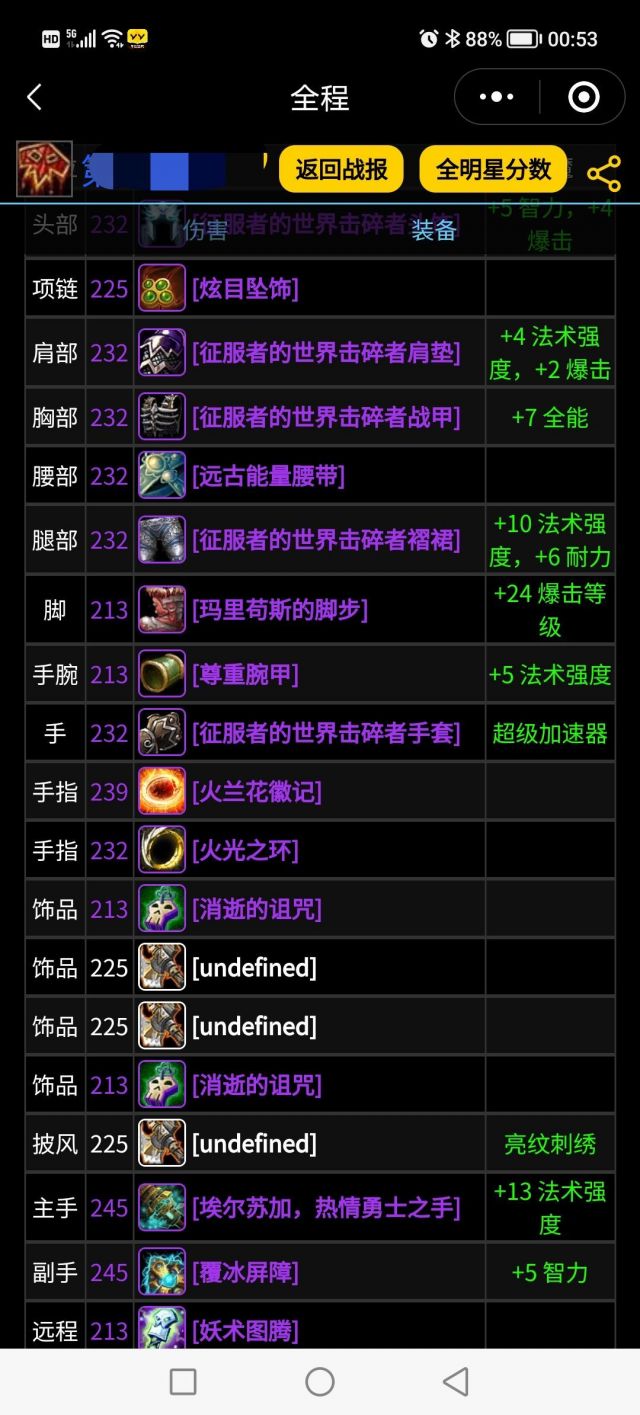The width and height of the screenshot is (640, 1415).
Task: View item 火兰花徽记
Action: (257, 792)
